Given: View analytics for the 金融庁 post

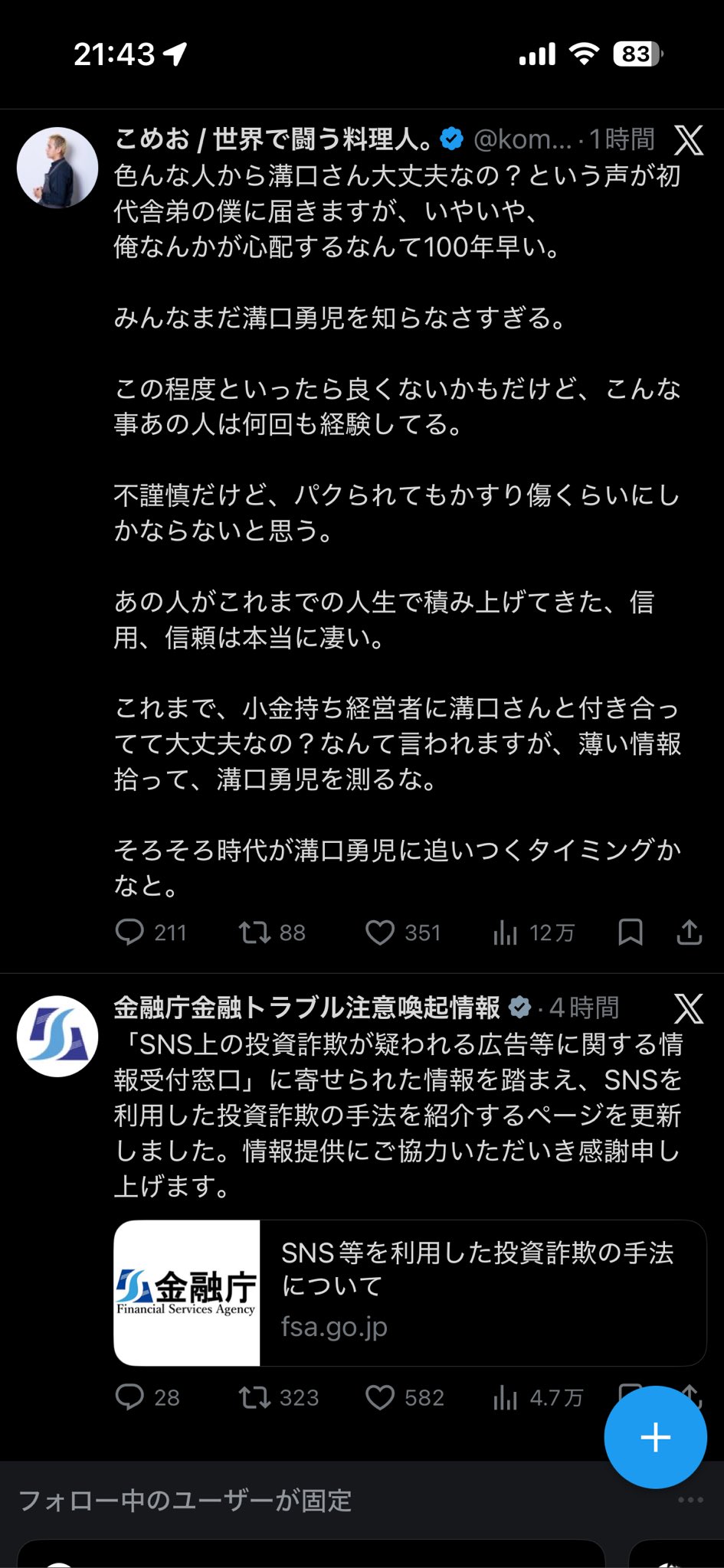Looking at the screenshot, I should (506, 1397).
